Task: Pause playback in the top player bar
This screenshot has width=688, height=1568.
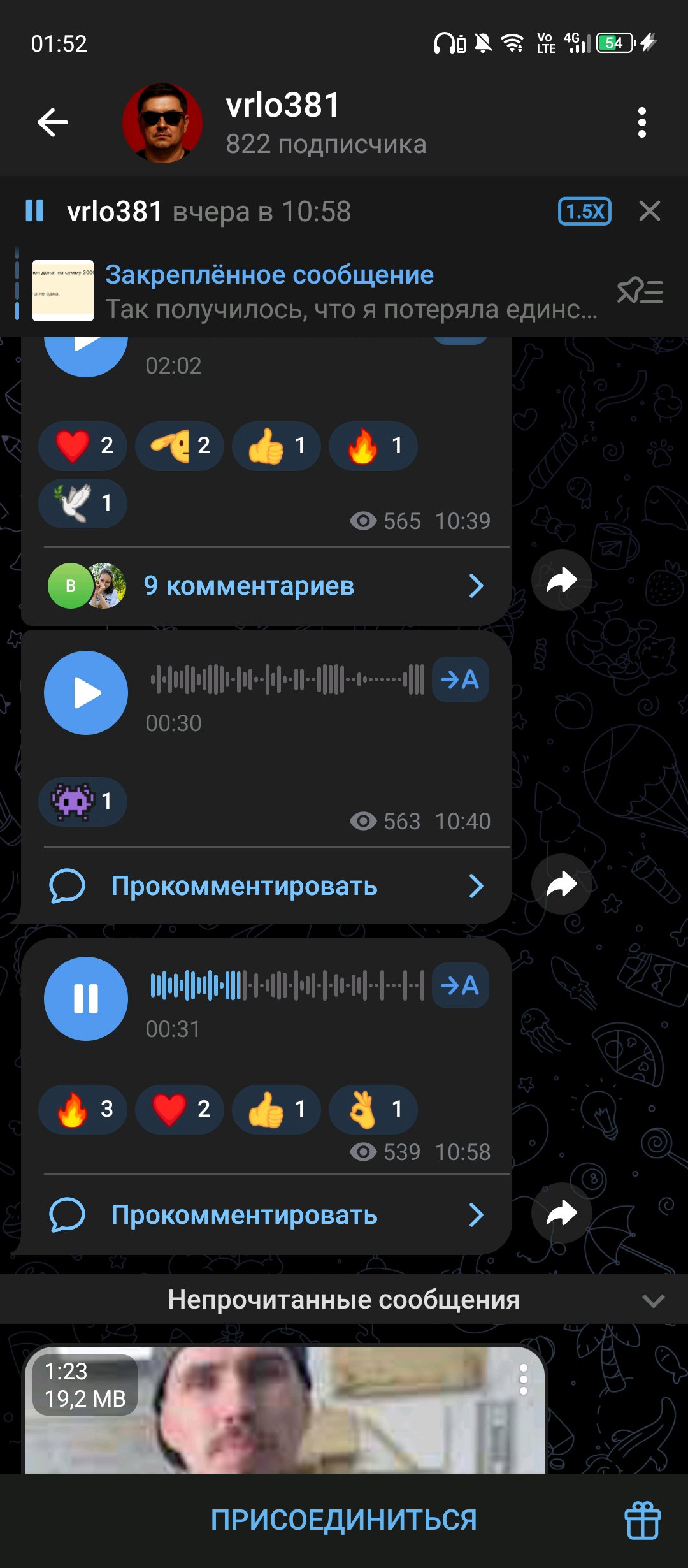Action: [34, 211]
